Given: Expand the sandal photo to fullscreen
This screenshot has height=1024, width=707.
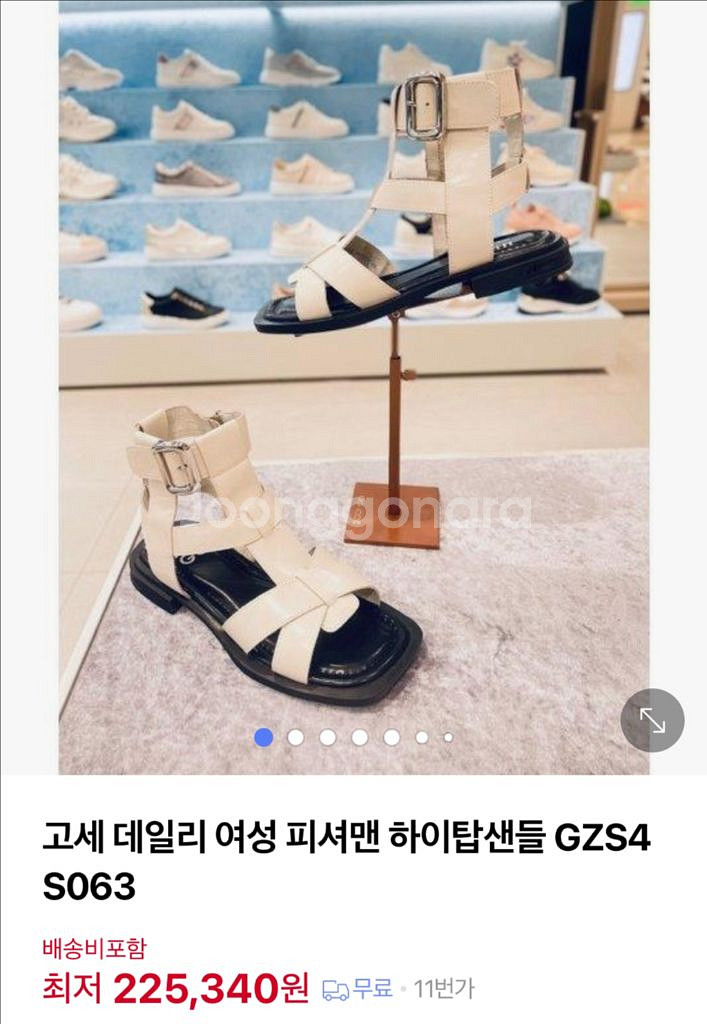Looking at the screenshot, I should coord(652,720).
